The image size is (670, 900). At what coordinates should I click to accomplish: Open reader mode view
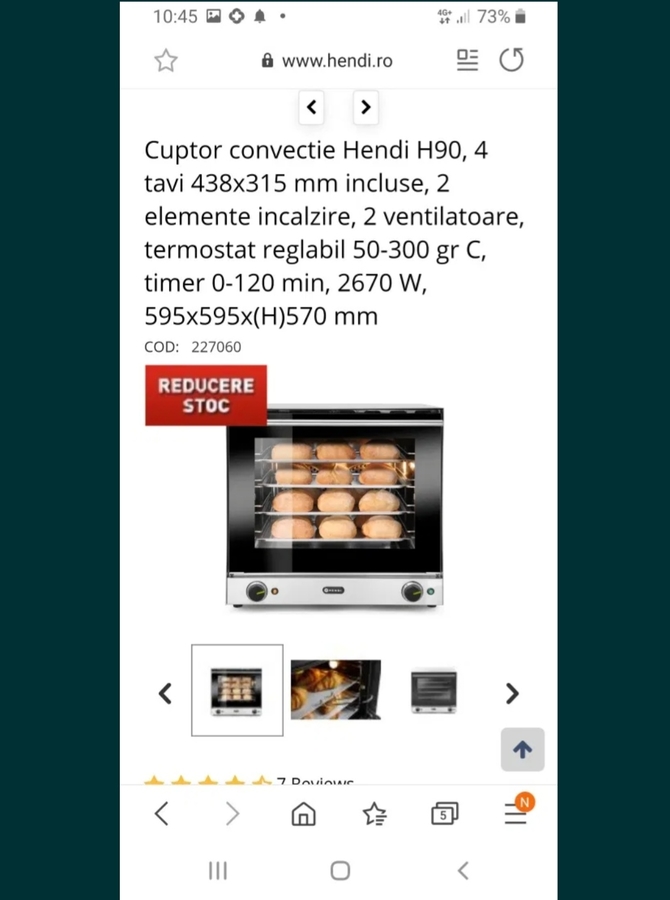(467, 61)
